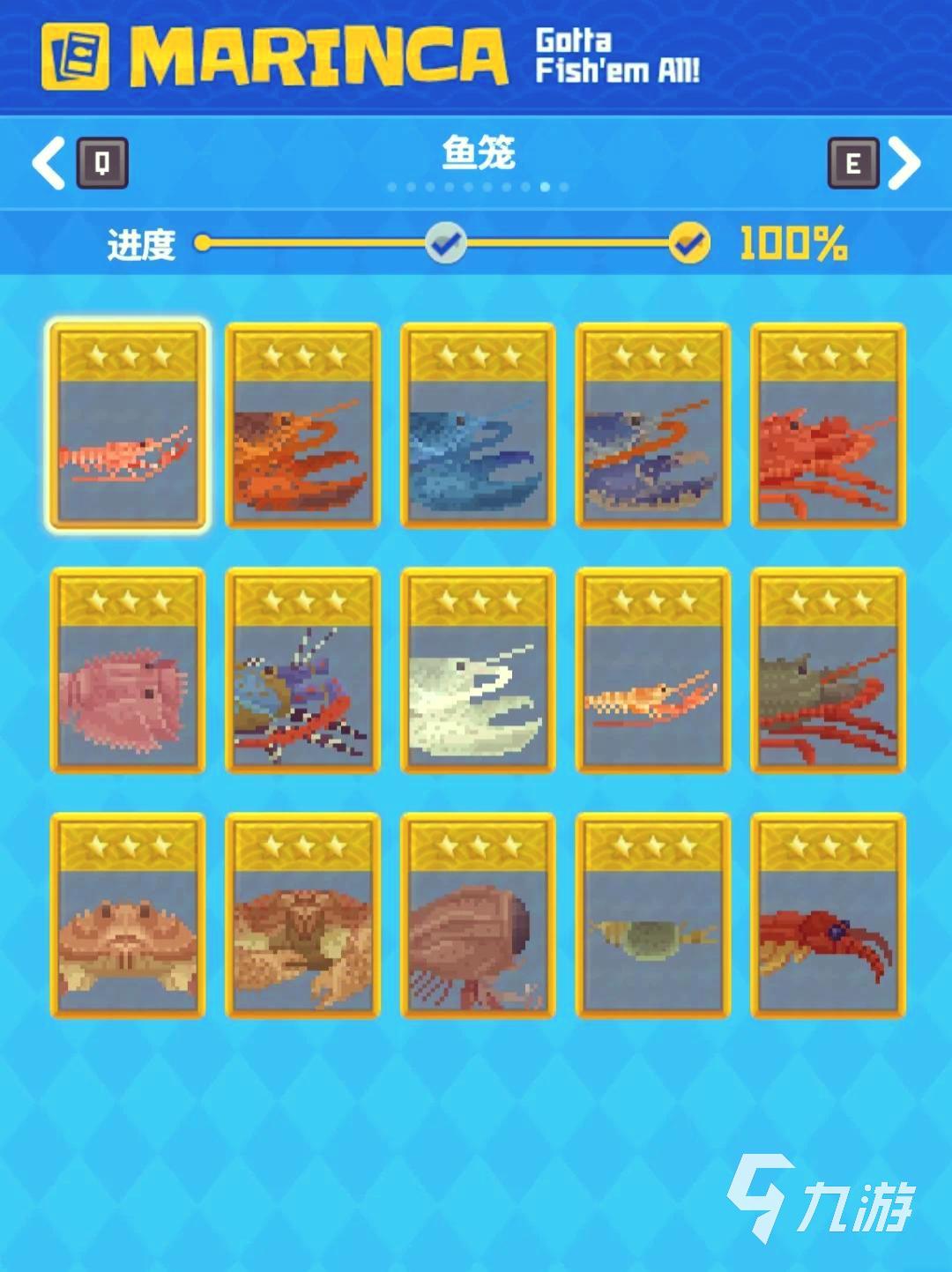Open the brown shell hermit crab card
The width and height of the screenshot is (952, 1272).
(x=478, y=917)
